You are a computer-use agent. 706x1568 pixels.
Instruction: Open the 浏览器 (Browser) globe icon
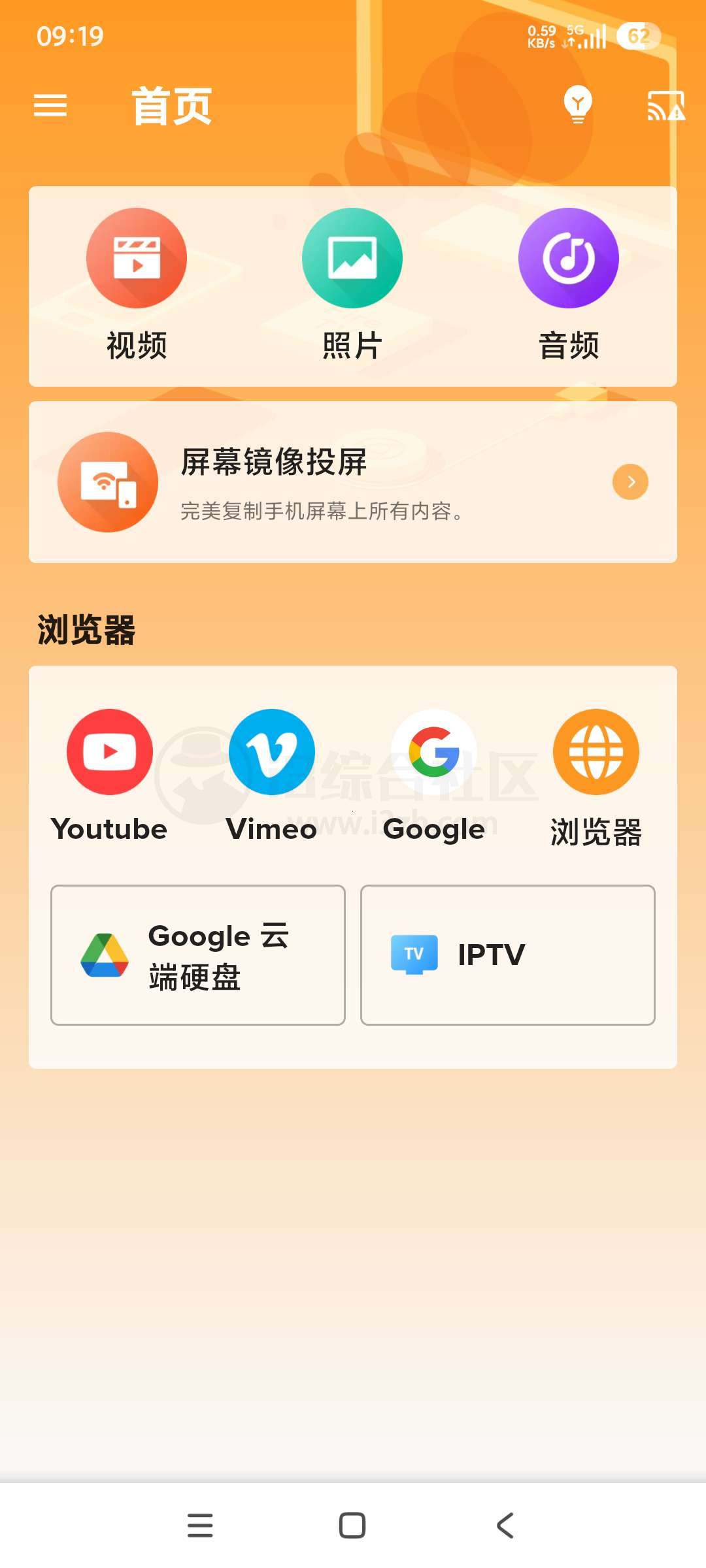(x=596, y=752)
